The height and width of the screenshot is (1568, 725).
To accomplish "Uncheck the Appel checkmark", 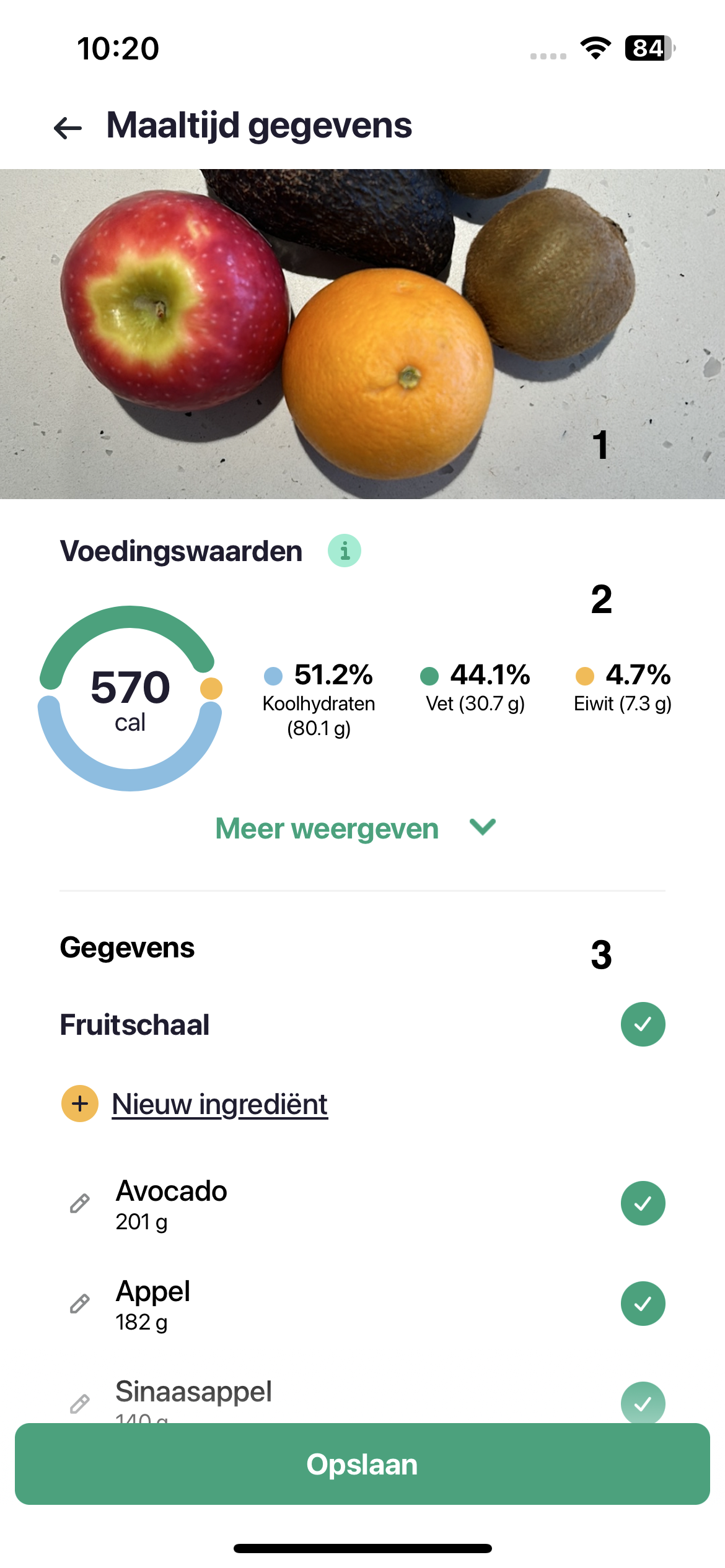I will 643,1304.
